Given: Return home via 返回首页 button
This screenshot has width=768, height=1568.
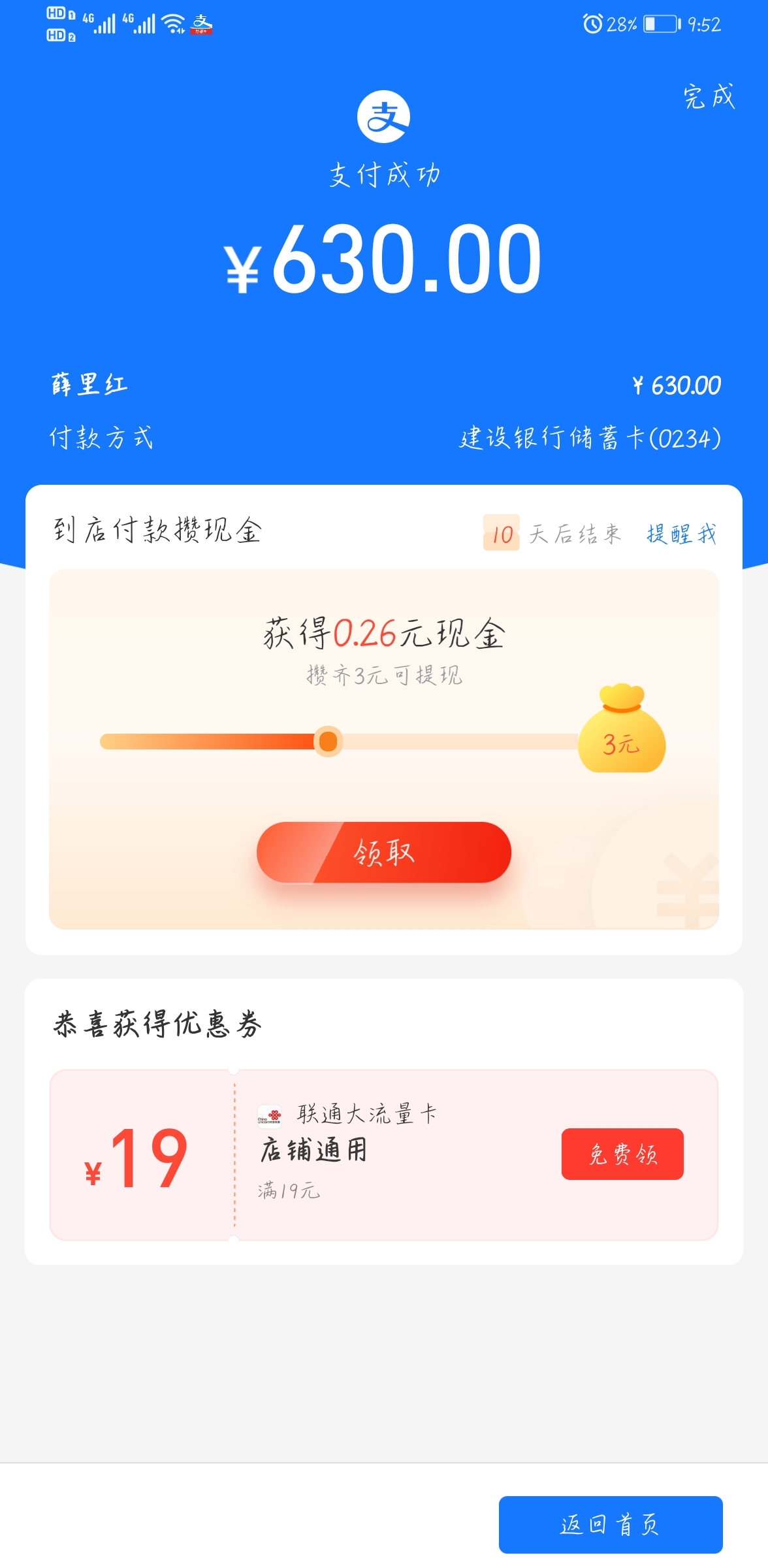Looking at the screenshot, I should [610, 1524].
